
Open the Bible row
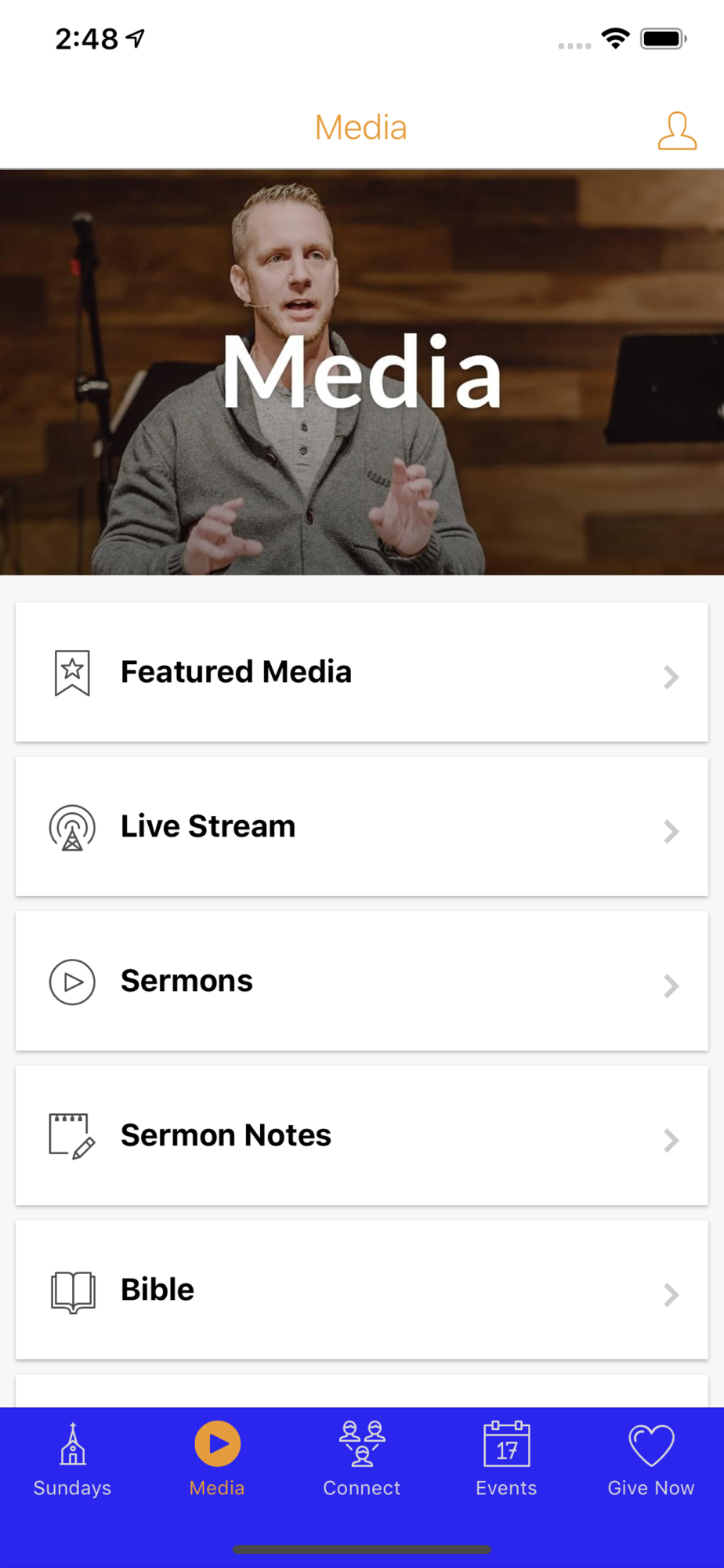(362, 1290)
